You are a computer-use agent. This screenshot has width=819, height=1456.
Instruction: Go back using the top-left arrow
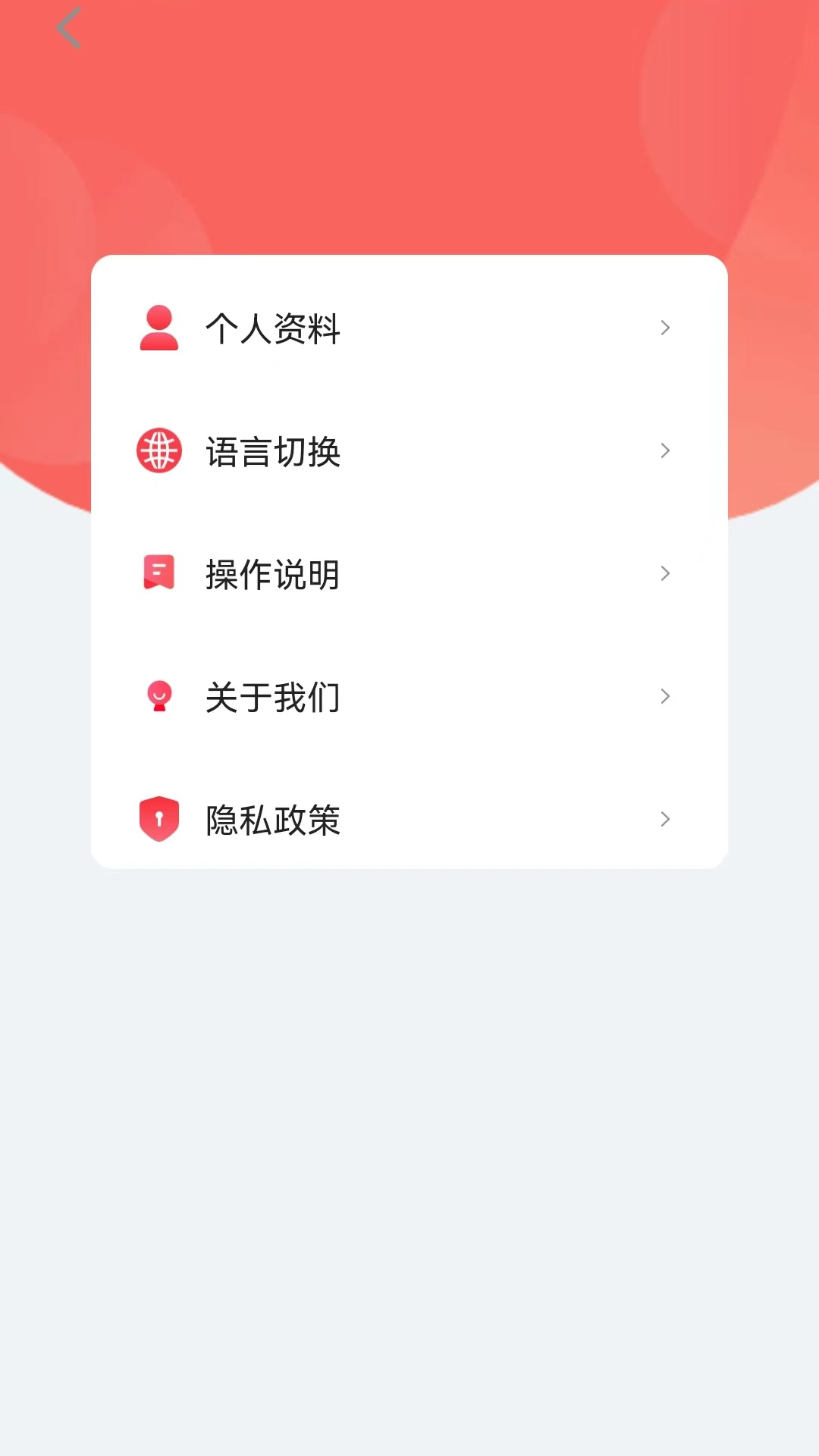click(x=68, y=28)
